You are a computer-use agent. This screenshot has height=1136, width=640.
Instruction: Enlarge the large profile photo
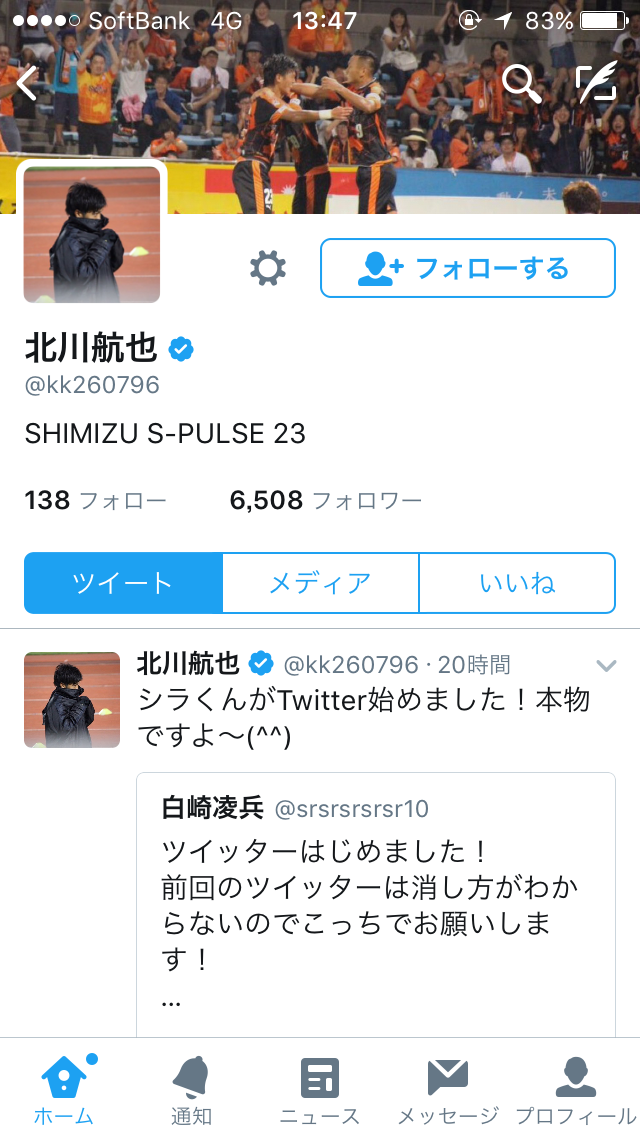[92, 233]
